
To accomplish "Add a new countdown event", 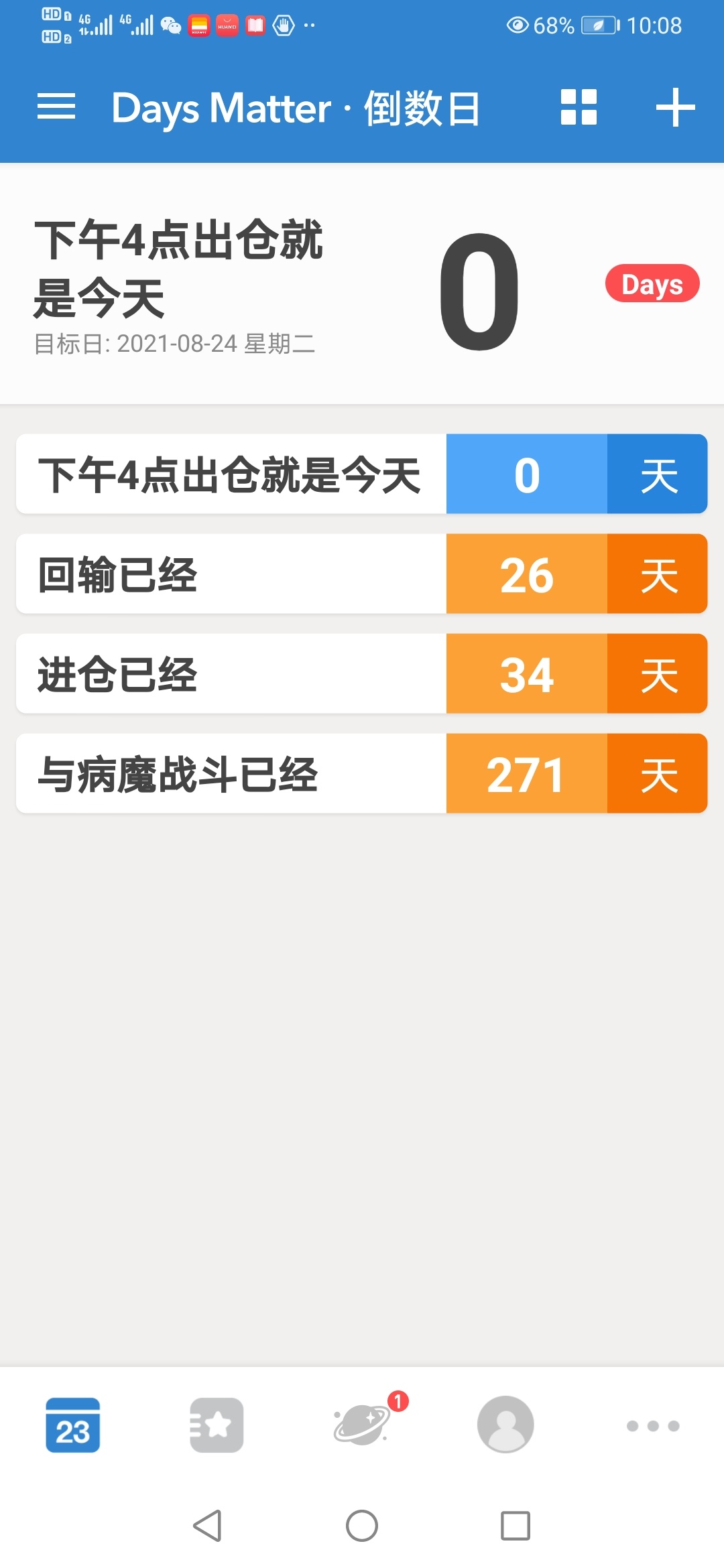I will pos(675,107).
